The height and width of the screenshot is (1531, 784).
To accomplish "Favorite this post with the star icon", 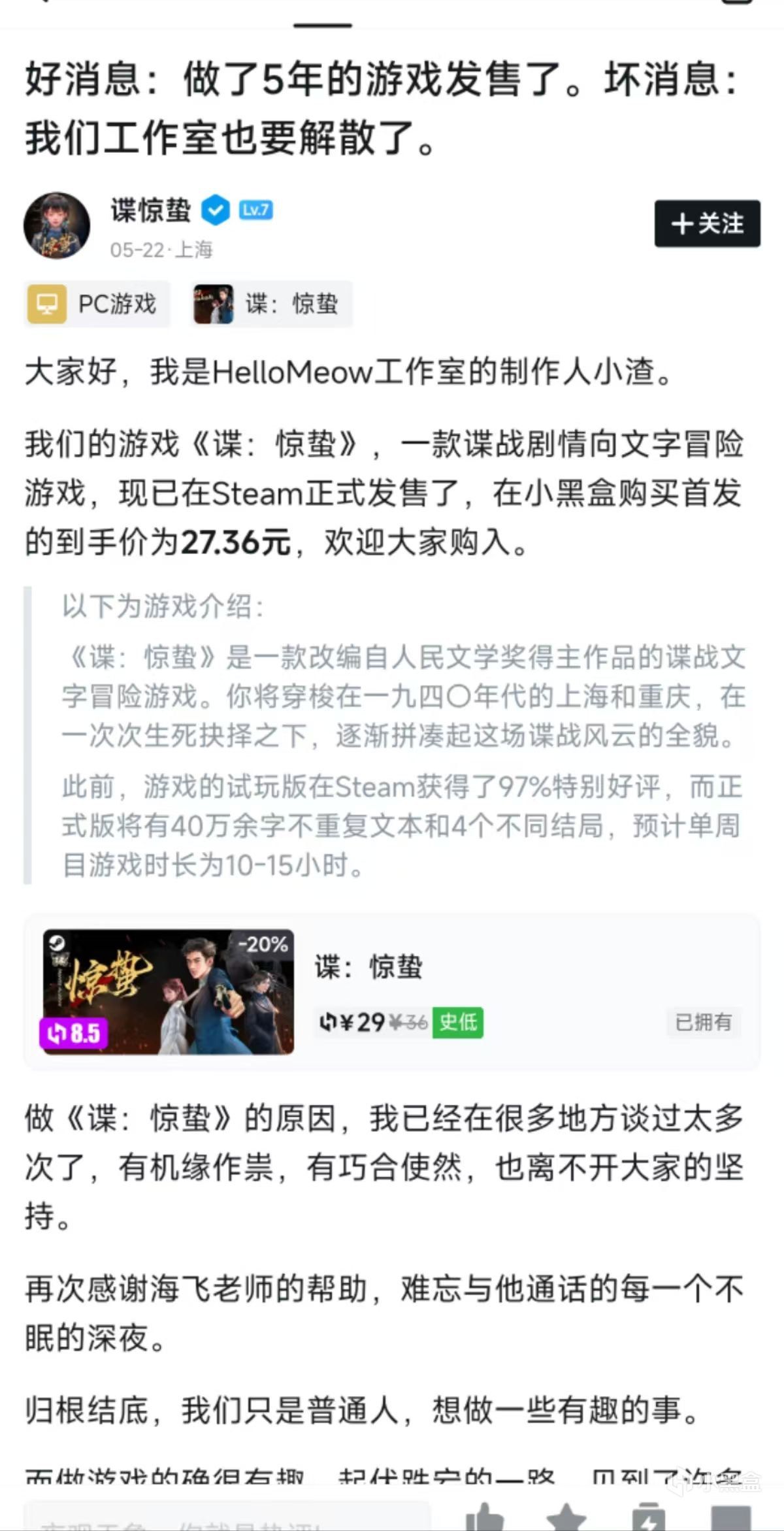I will click(x=566, y=1519).
